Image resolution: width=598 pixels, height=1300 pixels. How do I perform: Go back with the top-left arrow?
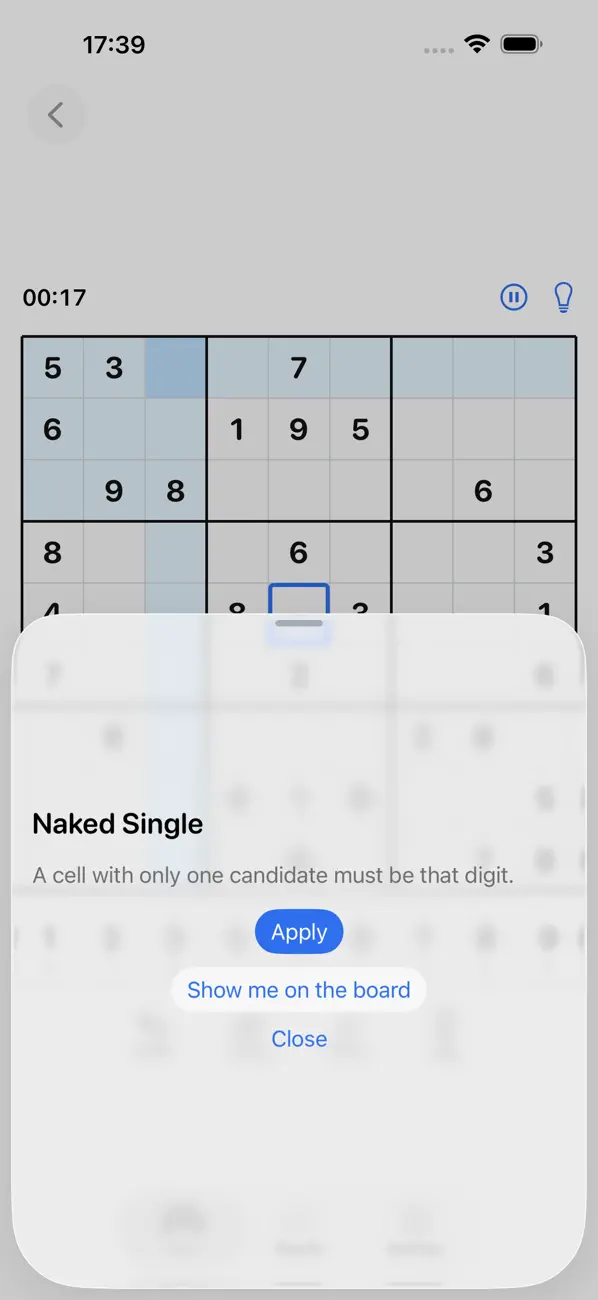click(56, 115)
